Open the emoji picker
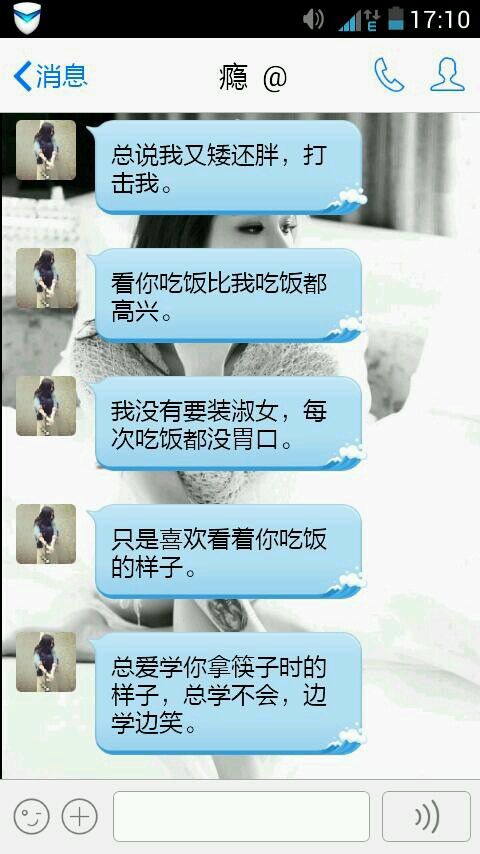480x854 pixels. 32,816
